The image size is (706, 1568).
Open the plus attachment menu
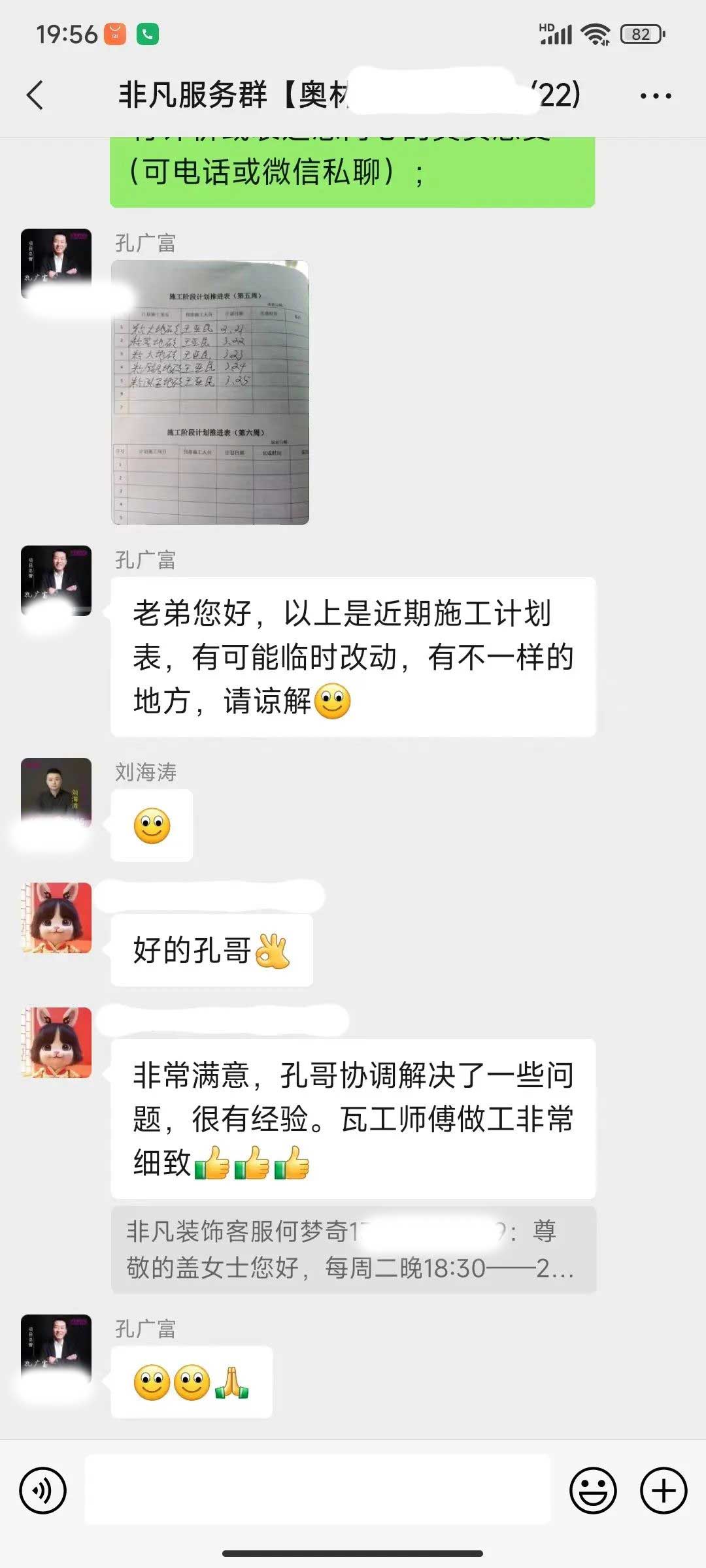click(664, 1490)
